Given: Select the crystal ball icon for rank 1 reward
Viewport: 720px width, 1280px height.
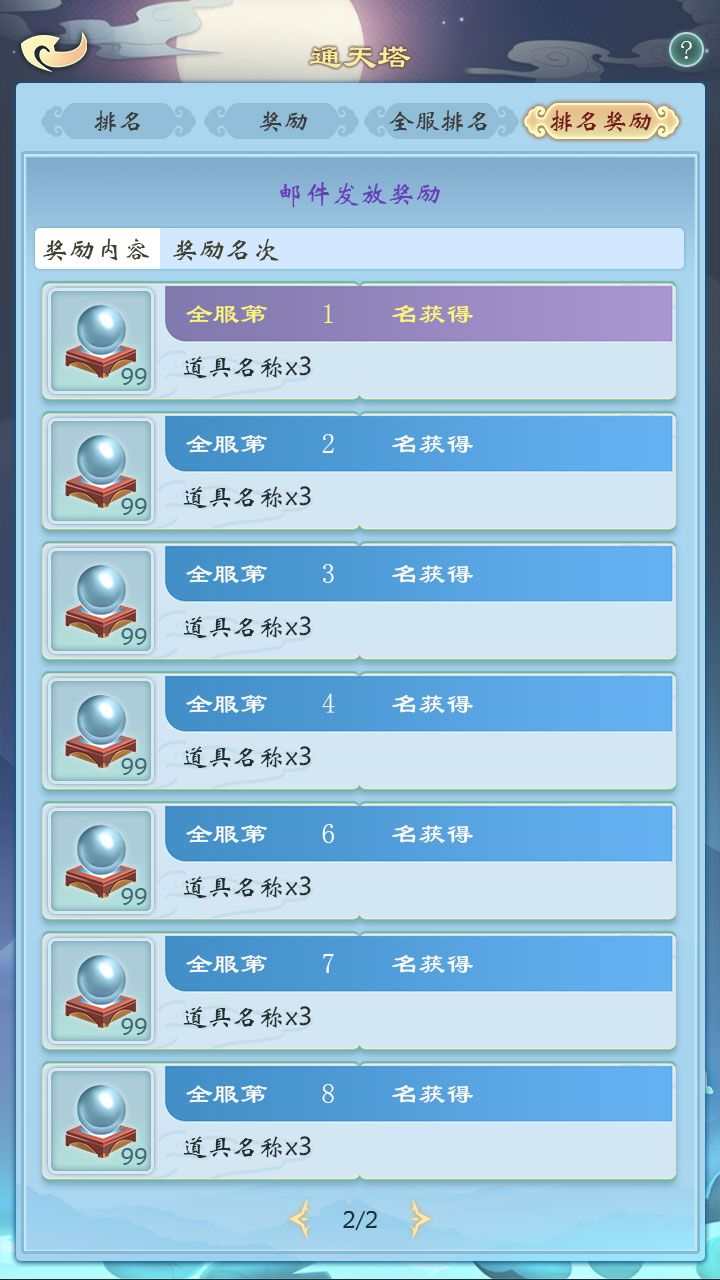Looking at the screenshot, I should click(99, 340).
